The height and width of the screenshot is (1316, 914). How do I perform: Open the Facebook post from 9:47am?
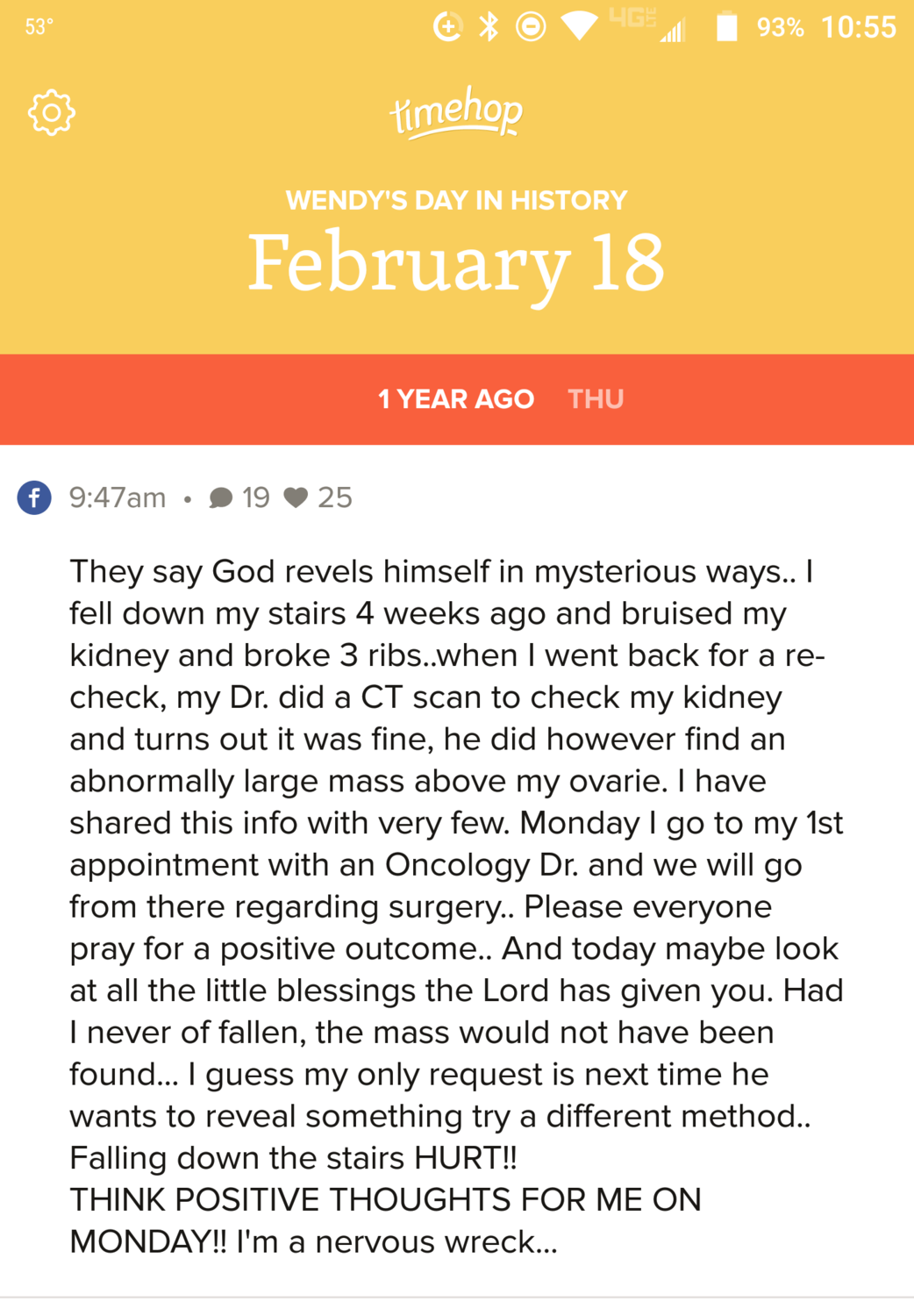(456, 904)
